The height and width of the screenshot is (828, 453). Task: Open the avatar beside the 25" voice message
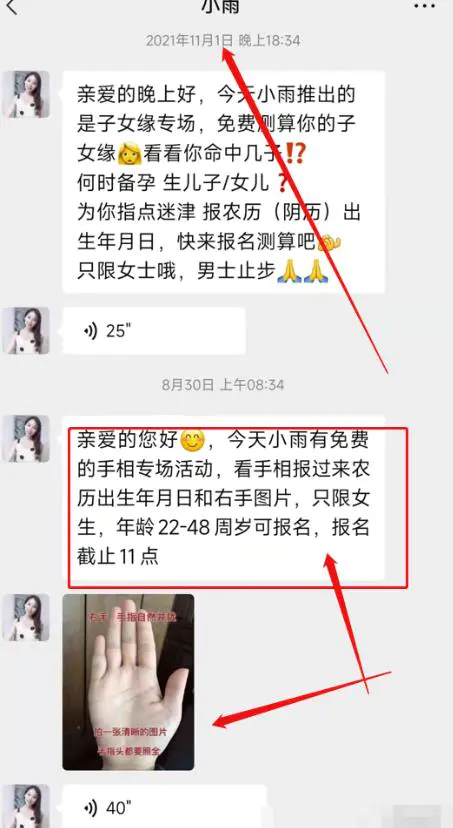coord(26,331)
